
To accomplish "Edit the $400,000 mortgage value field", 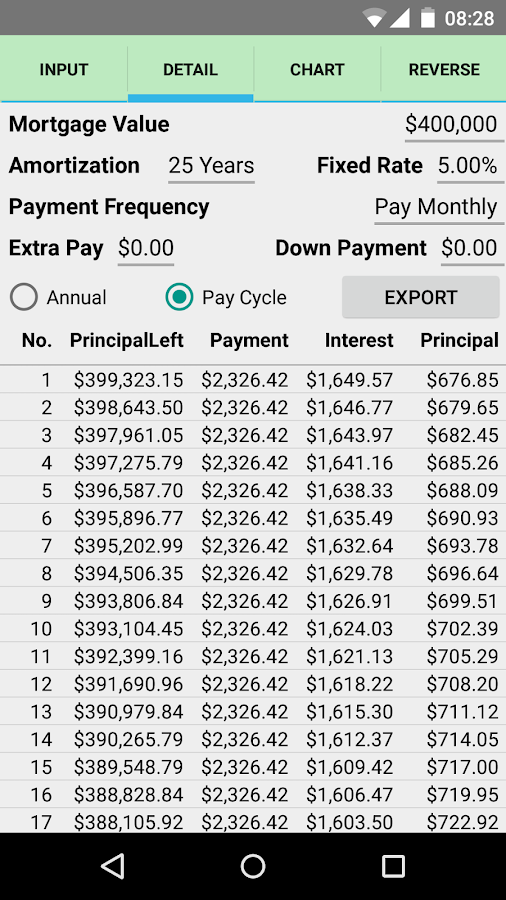I will [454, 125].
